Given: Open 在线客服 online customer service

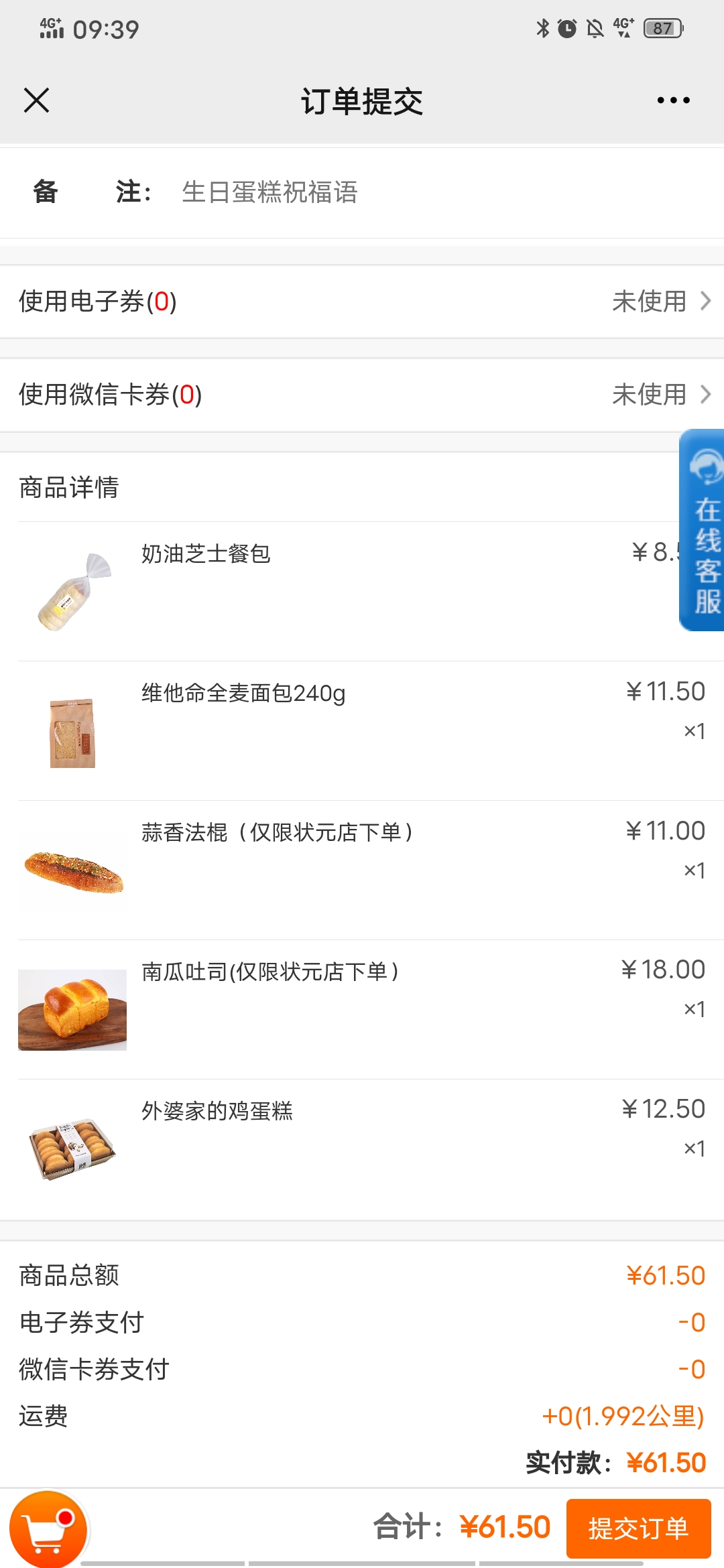Looking at the screenshot, I should click(702, 530).
